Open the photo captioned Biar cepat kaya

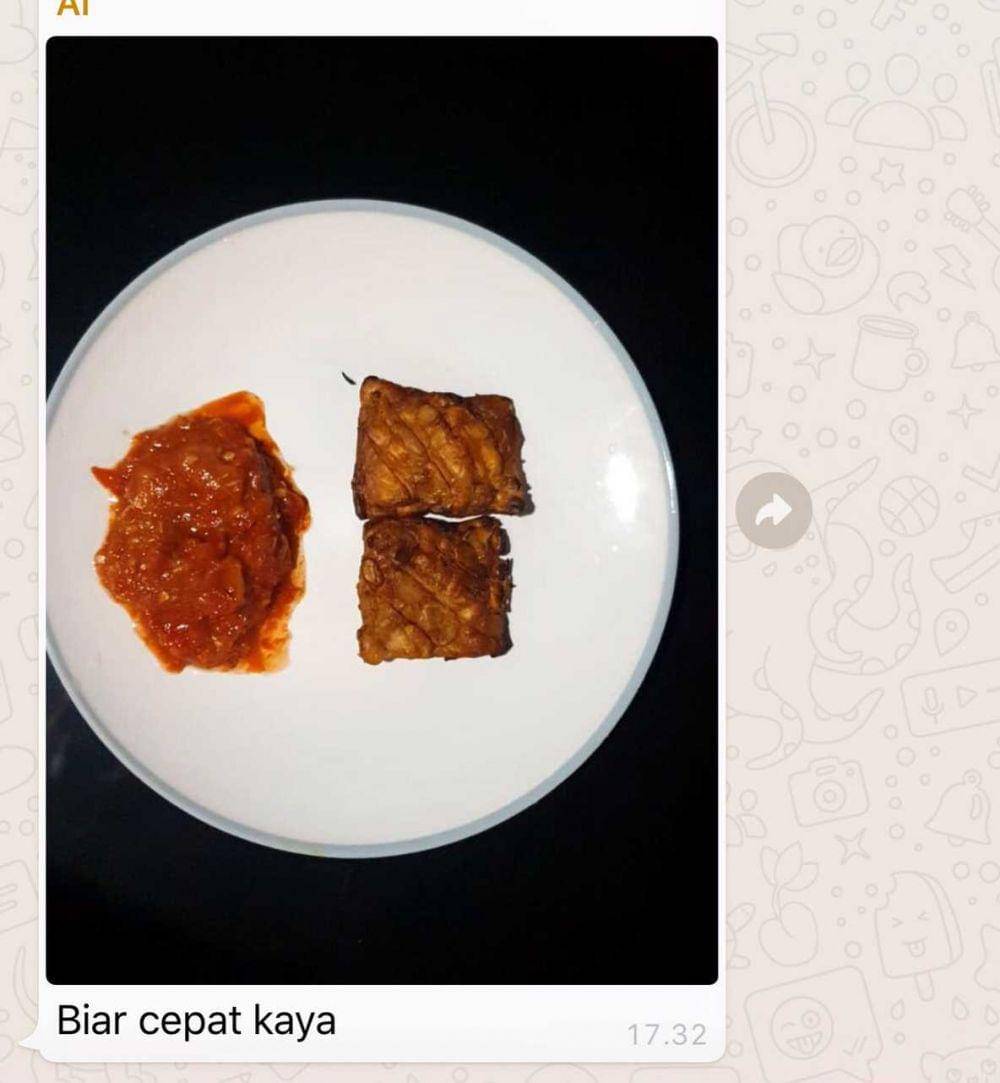pos(381,510)
